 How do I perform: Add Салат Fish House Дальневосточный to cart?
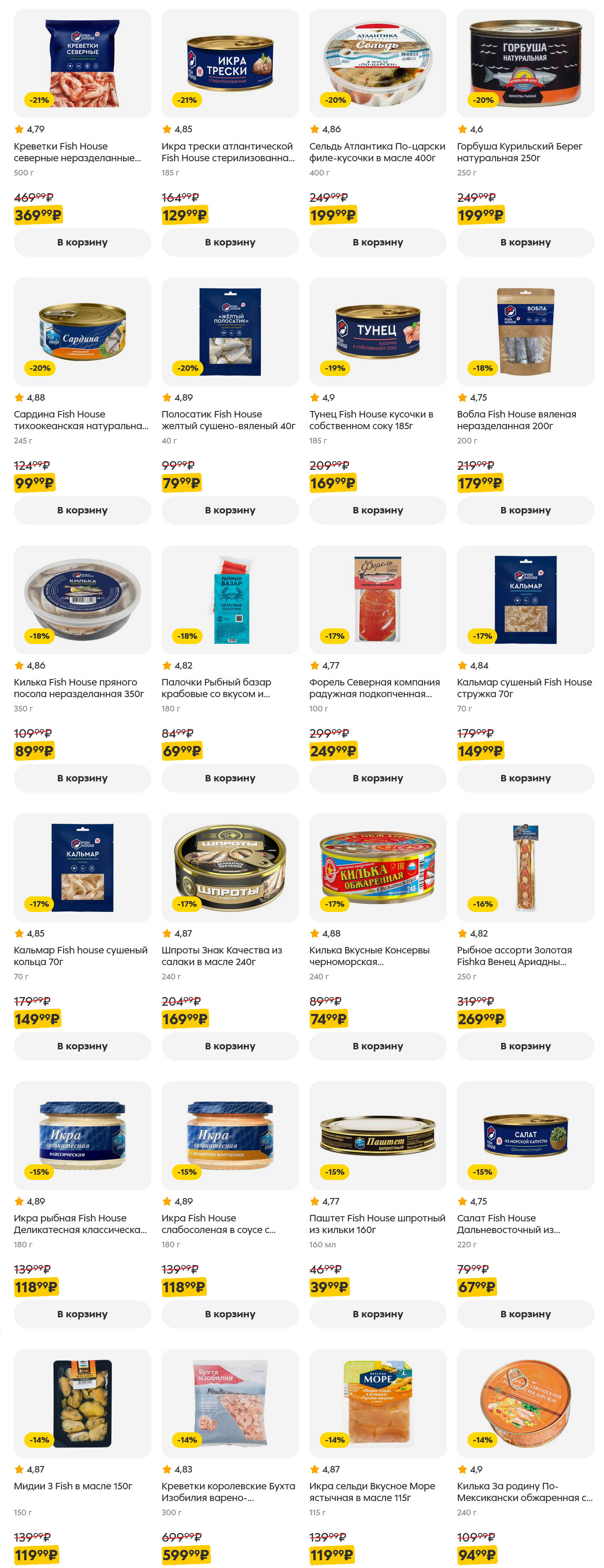tap(525, 1313)
